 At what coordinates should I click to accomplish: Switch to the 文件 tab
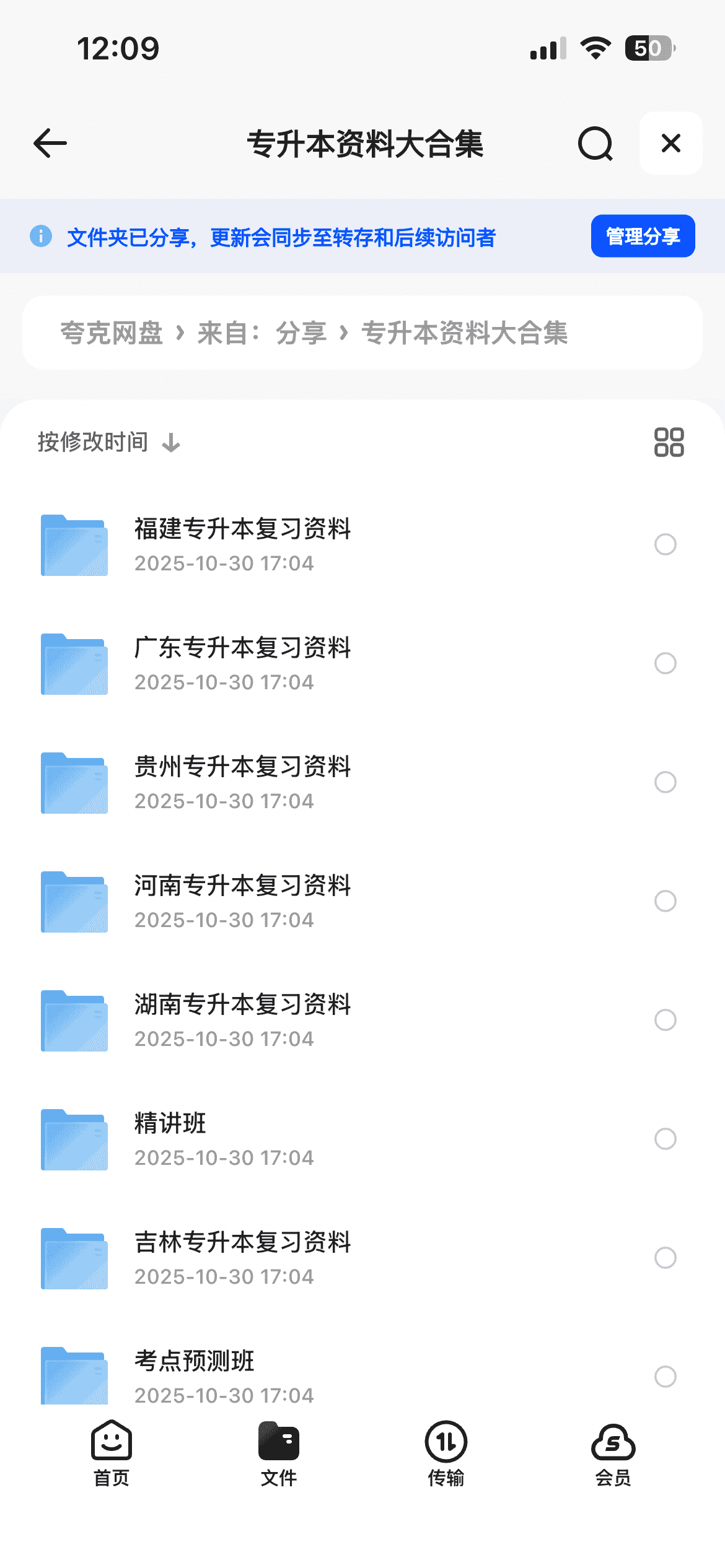(279, 1453)
